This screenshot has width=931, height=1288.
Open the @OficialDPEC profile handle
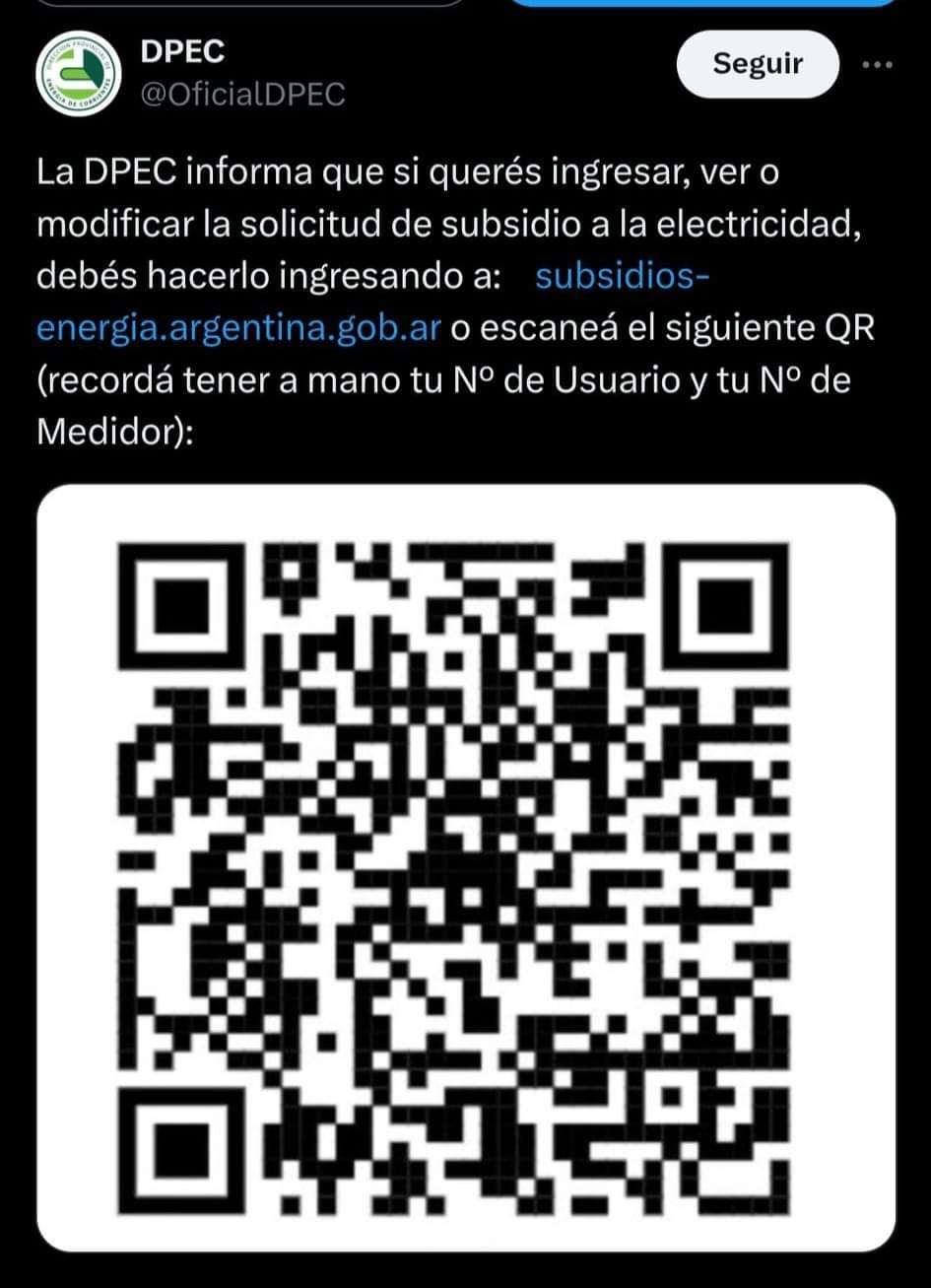pyautogui.click(x=242, y=95)
